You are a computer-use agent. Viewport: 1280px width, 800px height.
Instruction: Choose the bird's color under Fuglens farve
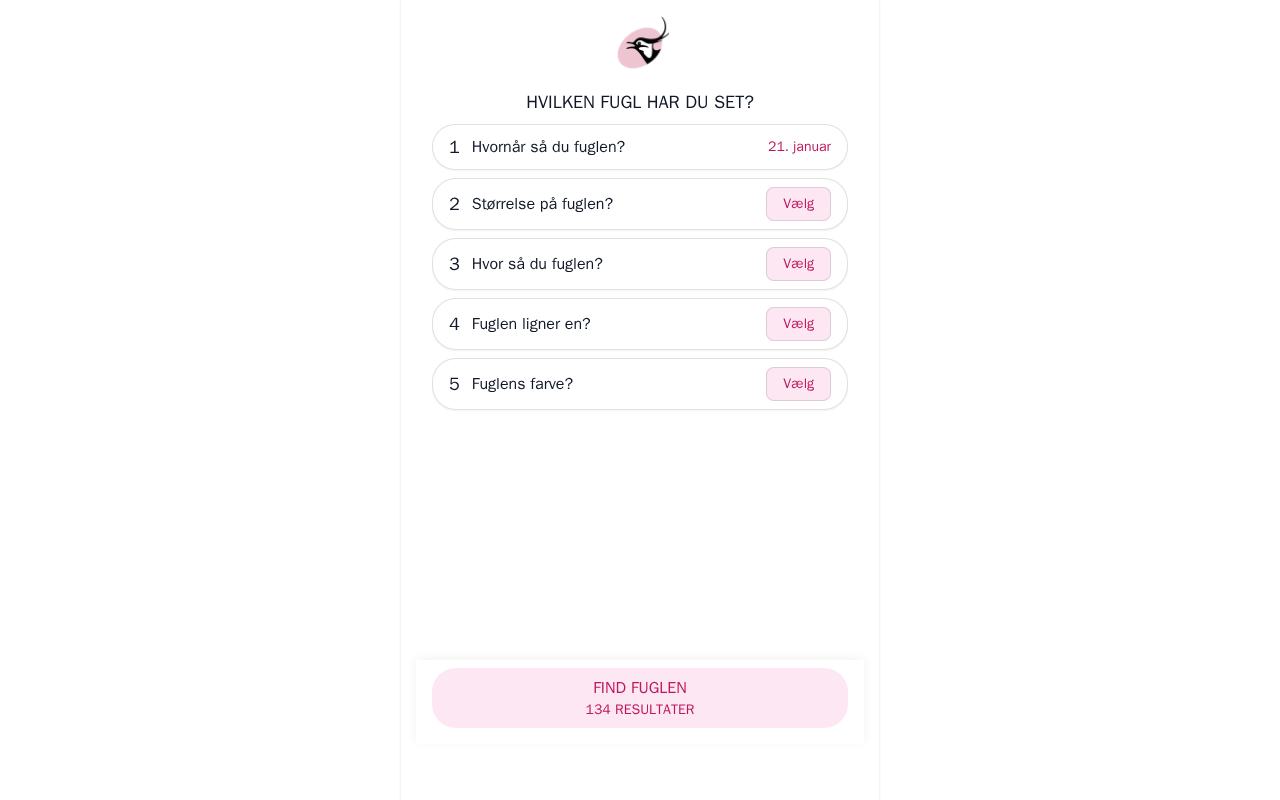pyautogui.click(x=798, y=384)
